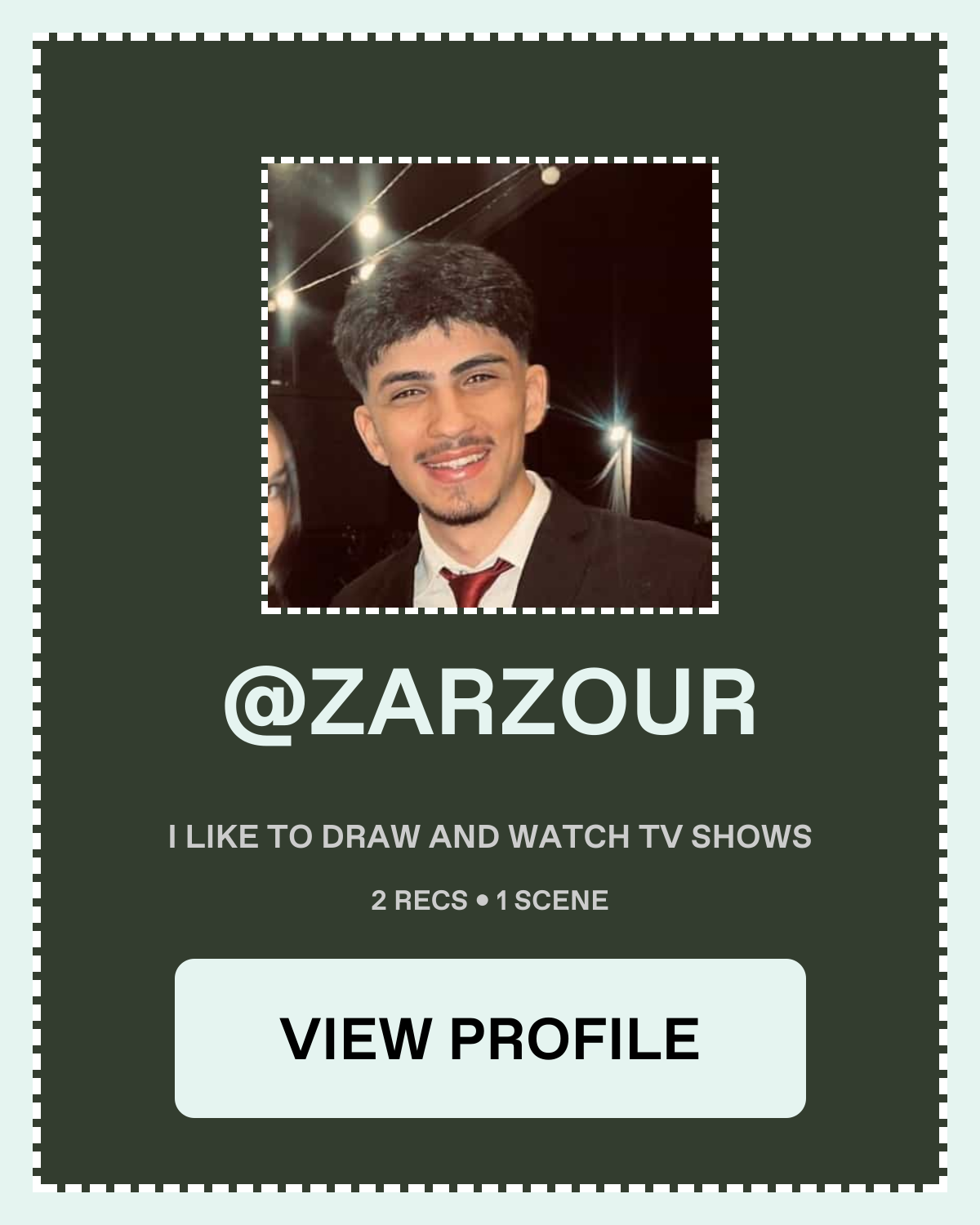
Task: Open @zarzour's profile photo
Action: tap(490, 385)
